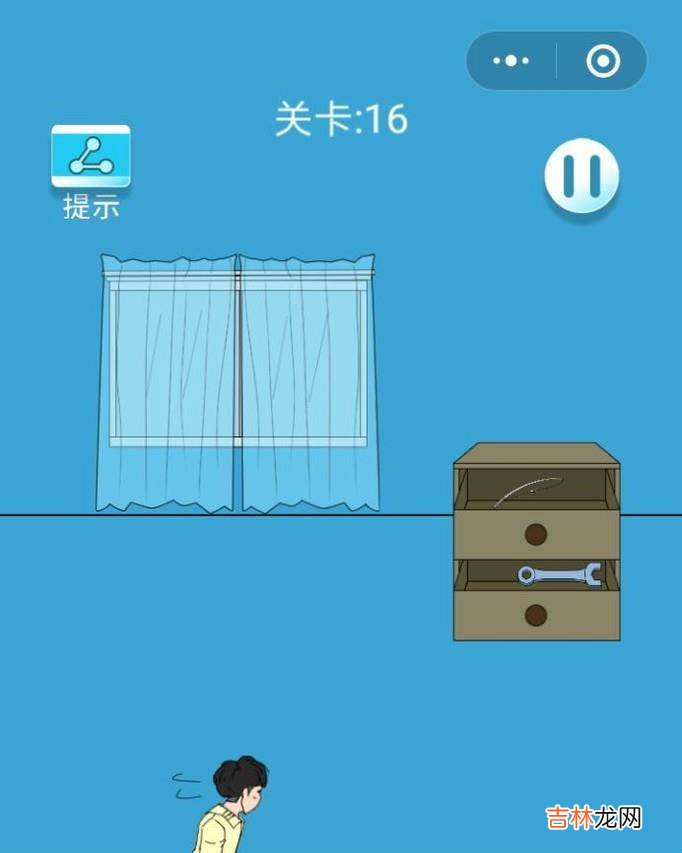Close the mini program
682x853 pixels.
click(x=602, y=61)
